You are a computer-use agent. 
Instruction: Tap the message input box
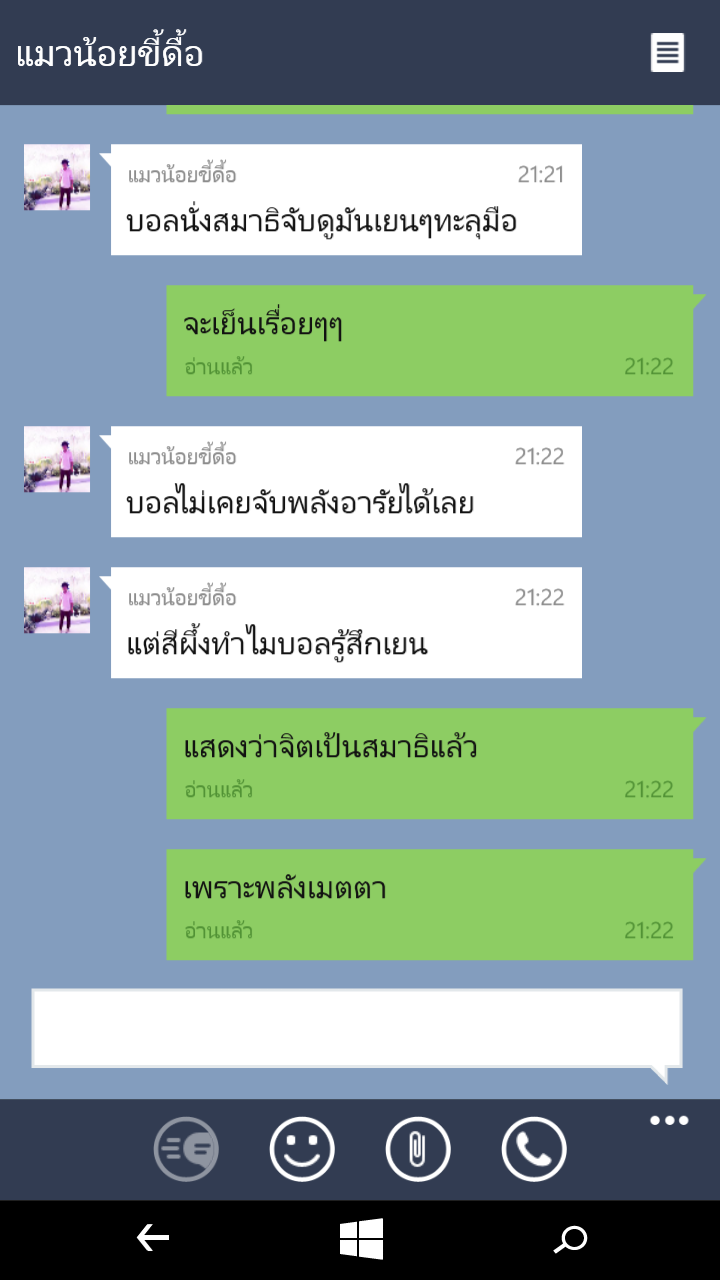357,1028
